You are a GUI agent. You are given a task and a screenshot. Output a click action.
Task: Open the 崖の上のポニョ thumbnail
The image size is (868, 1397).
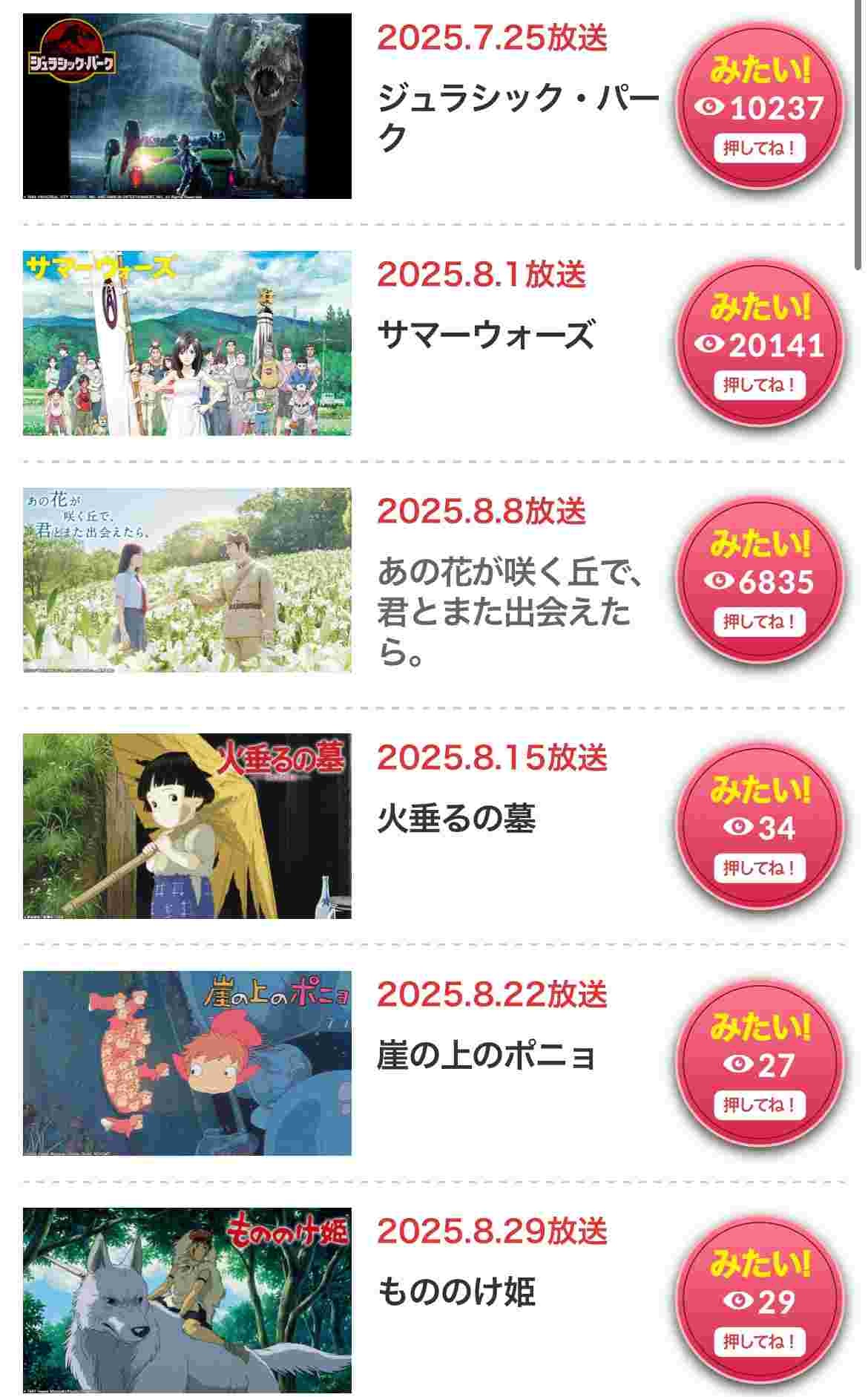[x=187, y=1063]
